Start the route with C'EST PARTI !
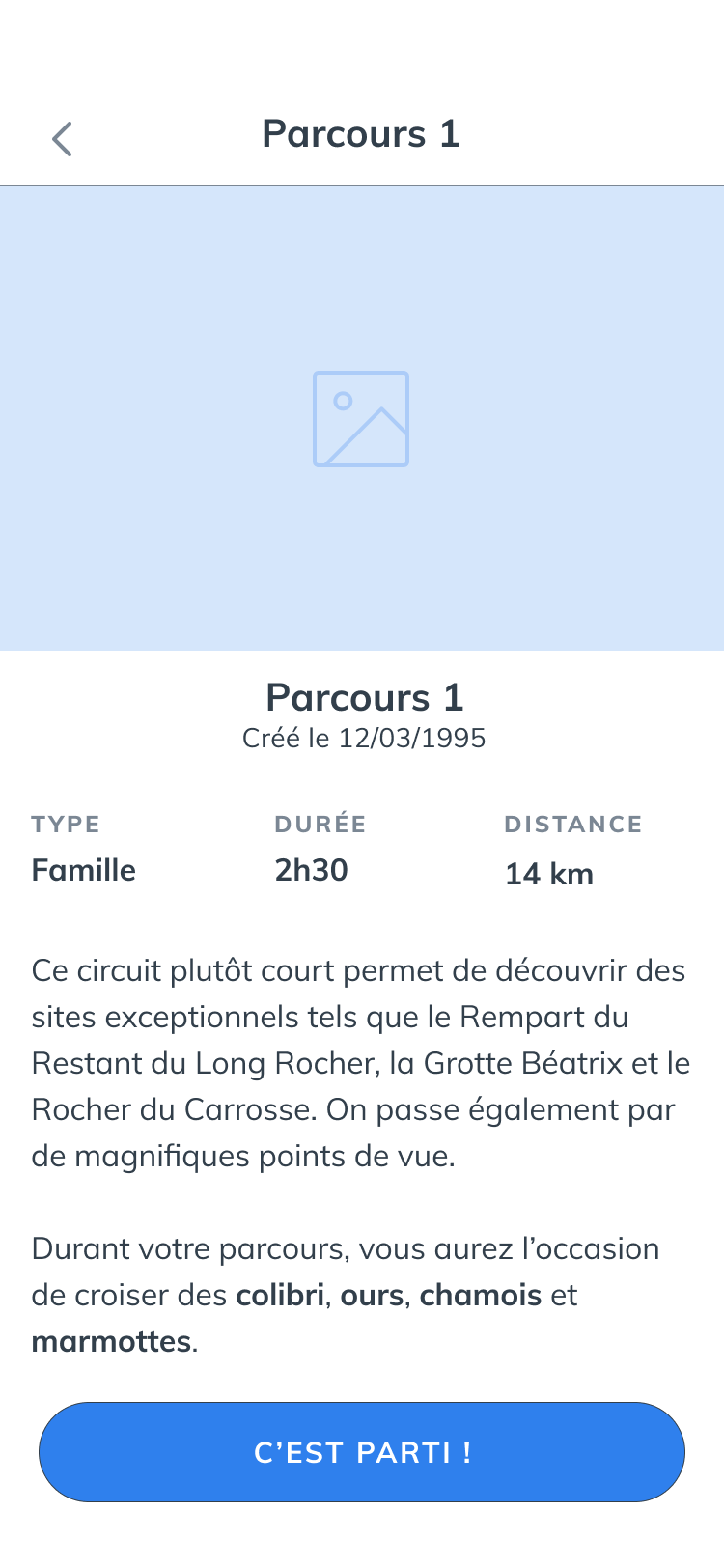This screenshot has width=724, height=1568. point(362,1452)
